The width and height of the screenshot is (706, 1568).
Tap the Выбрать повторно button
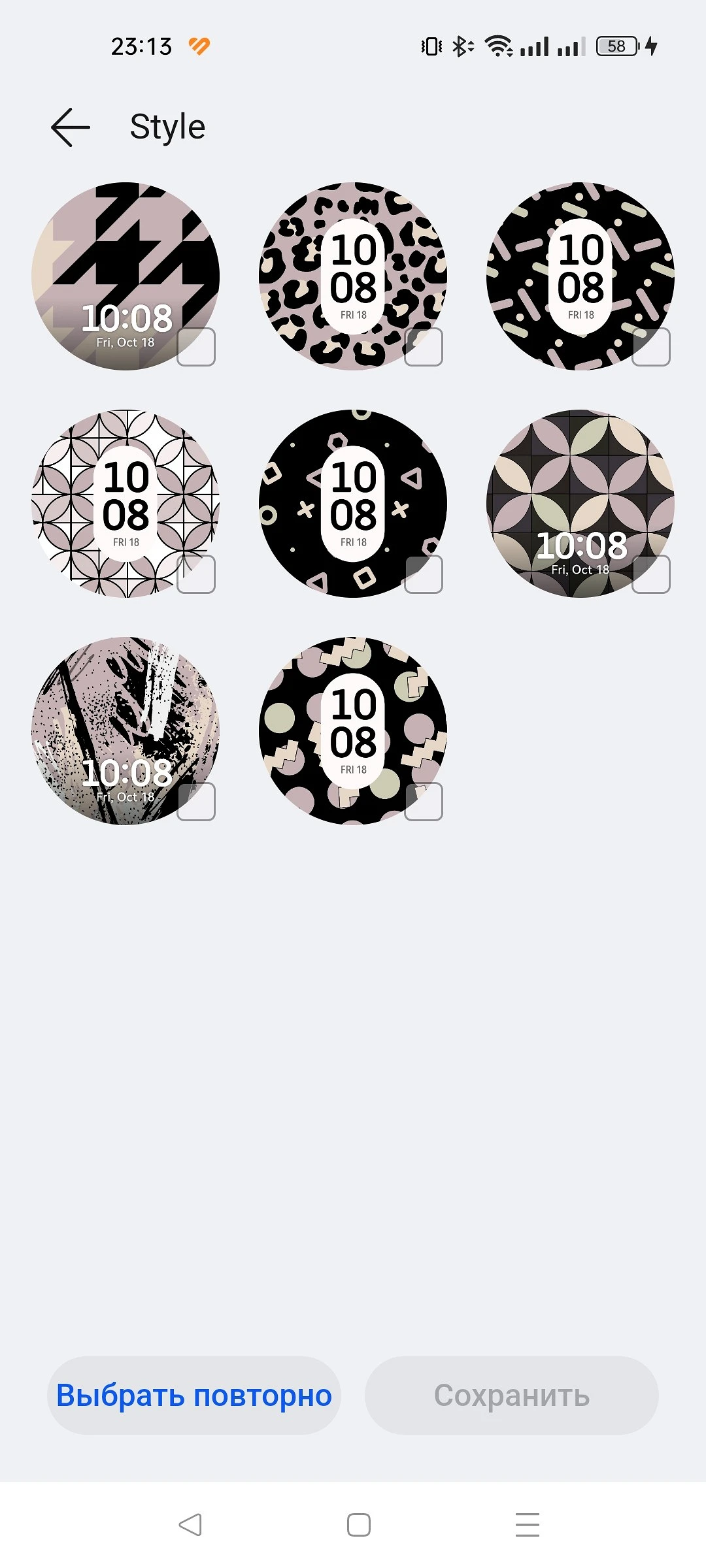pyautogui.click(x=194, y=1396)
